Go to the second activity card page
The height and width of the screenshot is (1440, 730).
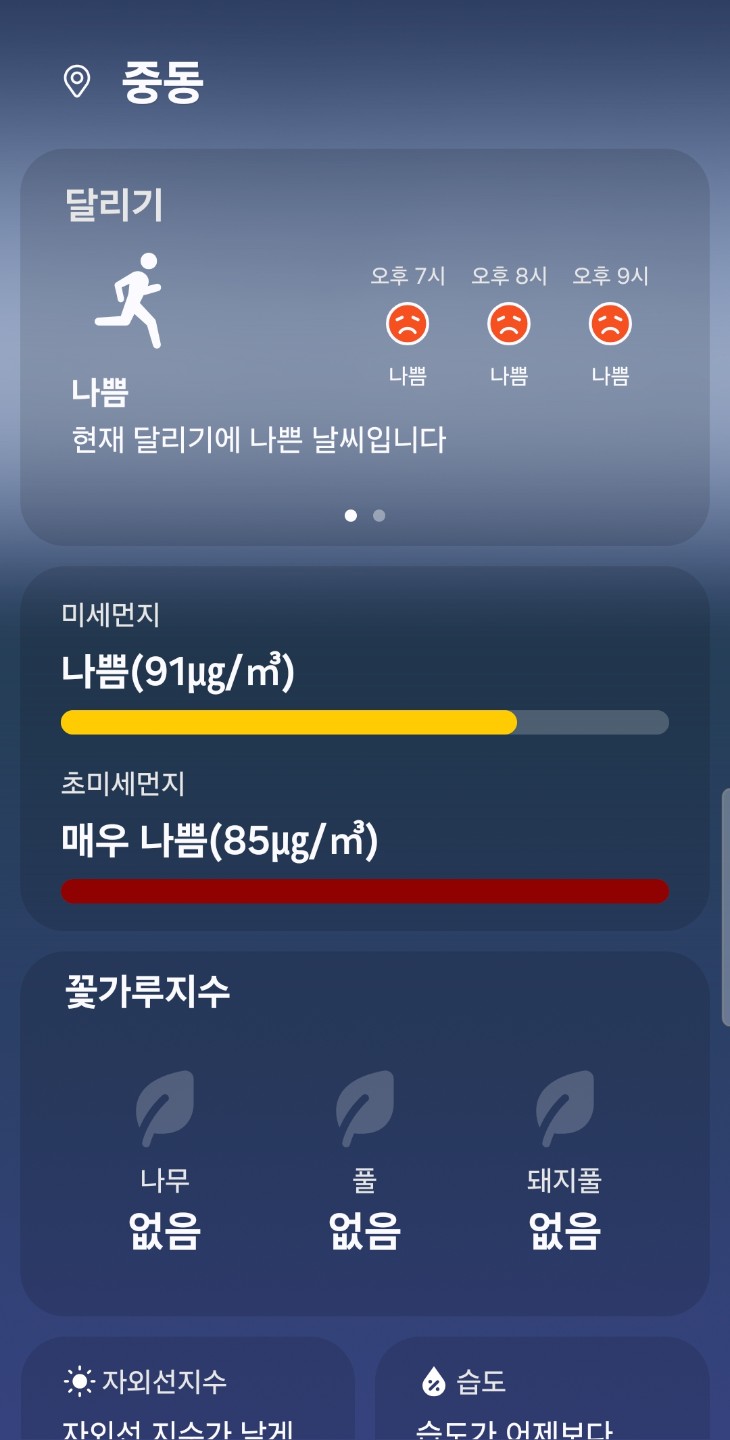point(379,516)
